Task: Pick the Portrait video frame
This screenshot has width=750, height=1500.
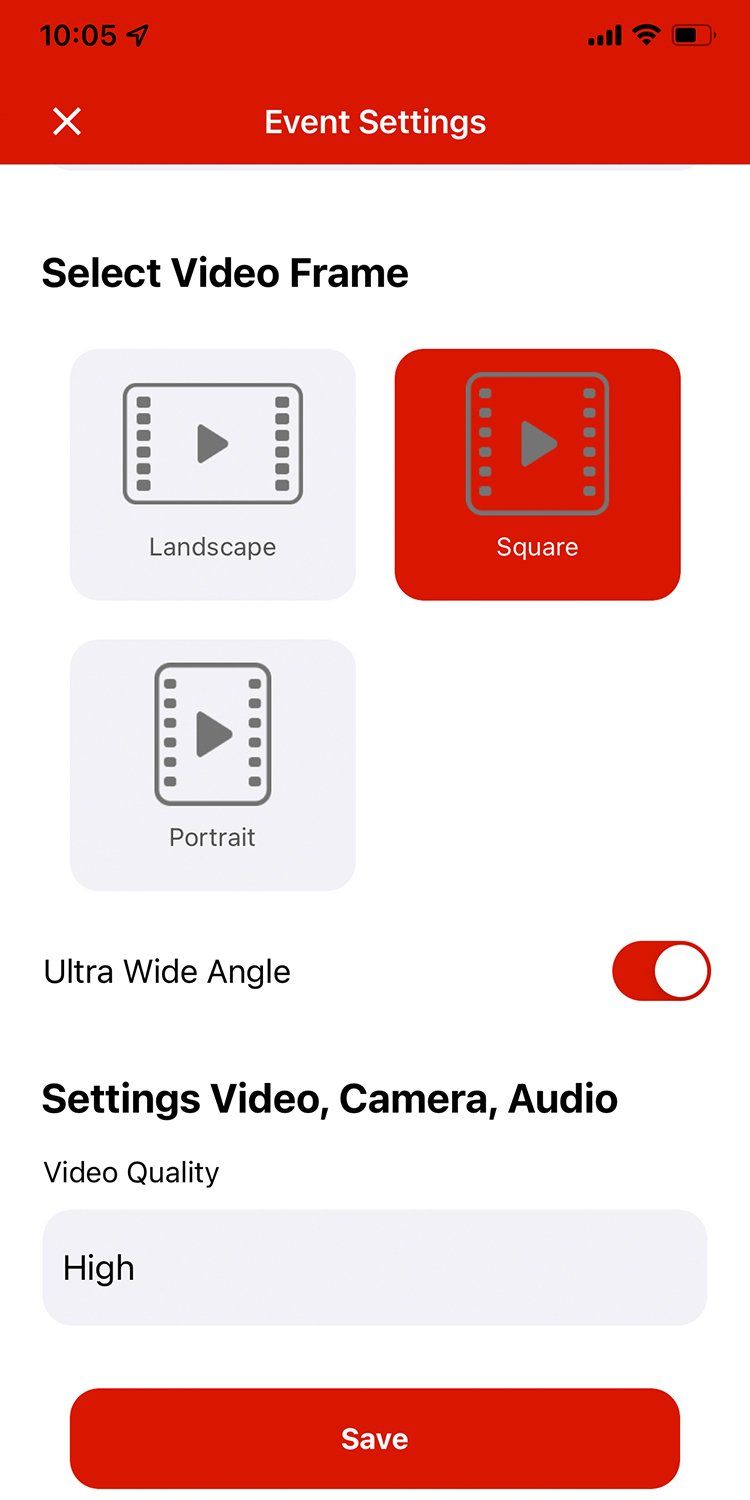Action: click(212, 764)
